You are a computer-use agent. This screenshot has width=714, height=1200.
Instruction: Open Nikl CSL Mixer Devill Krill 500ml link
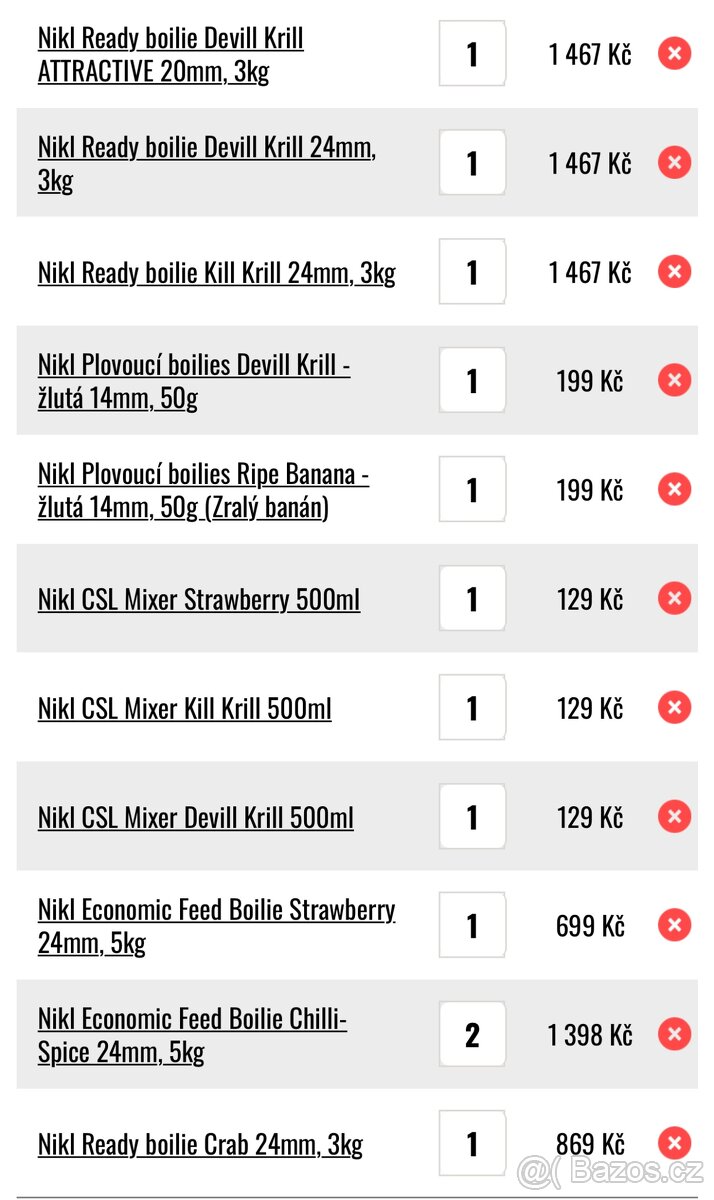(196, 818)
